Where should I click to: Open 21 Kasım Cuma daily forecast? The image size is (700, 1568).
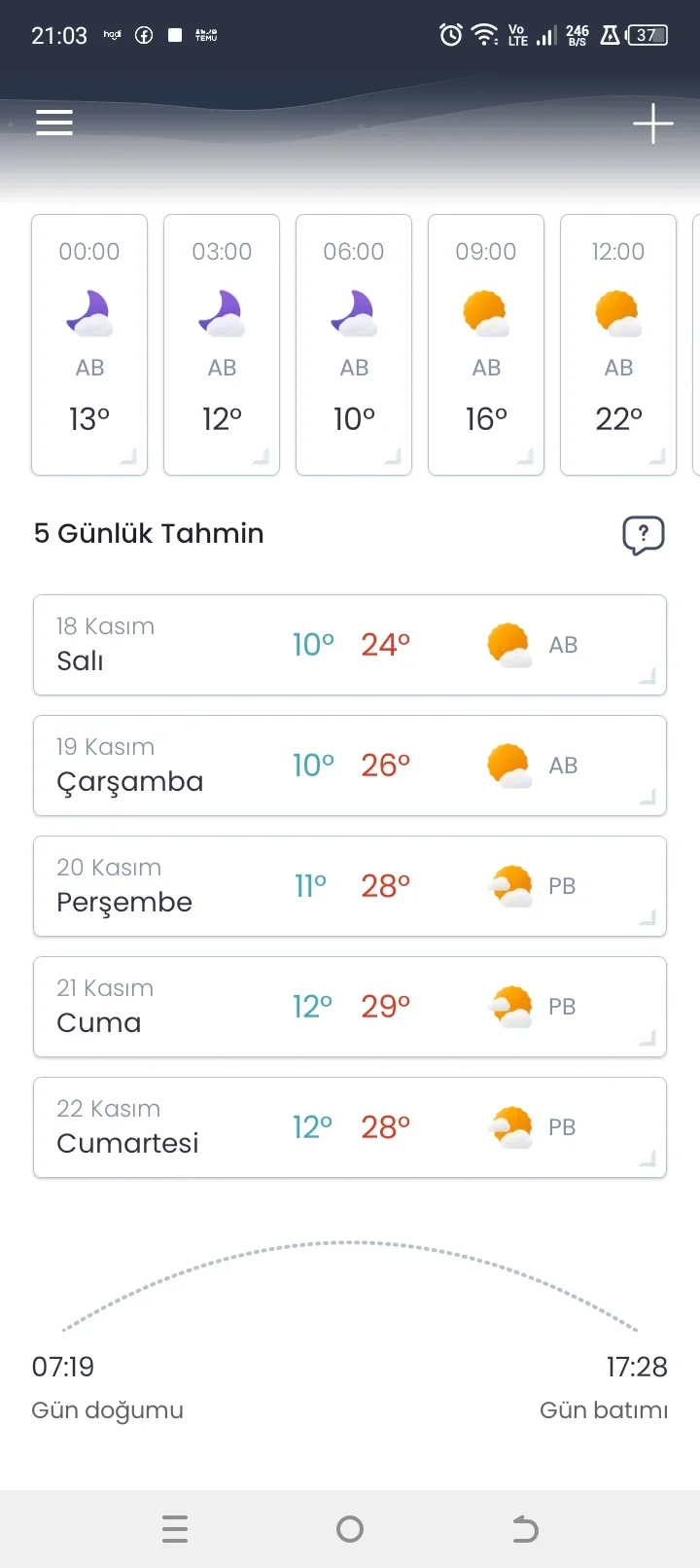pyautogui.click(x=350, y=1007)
